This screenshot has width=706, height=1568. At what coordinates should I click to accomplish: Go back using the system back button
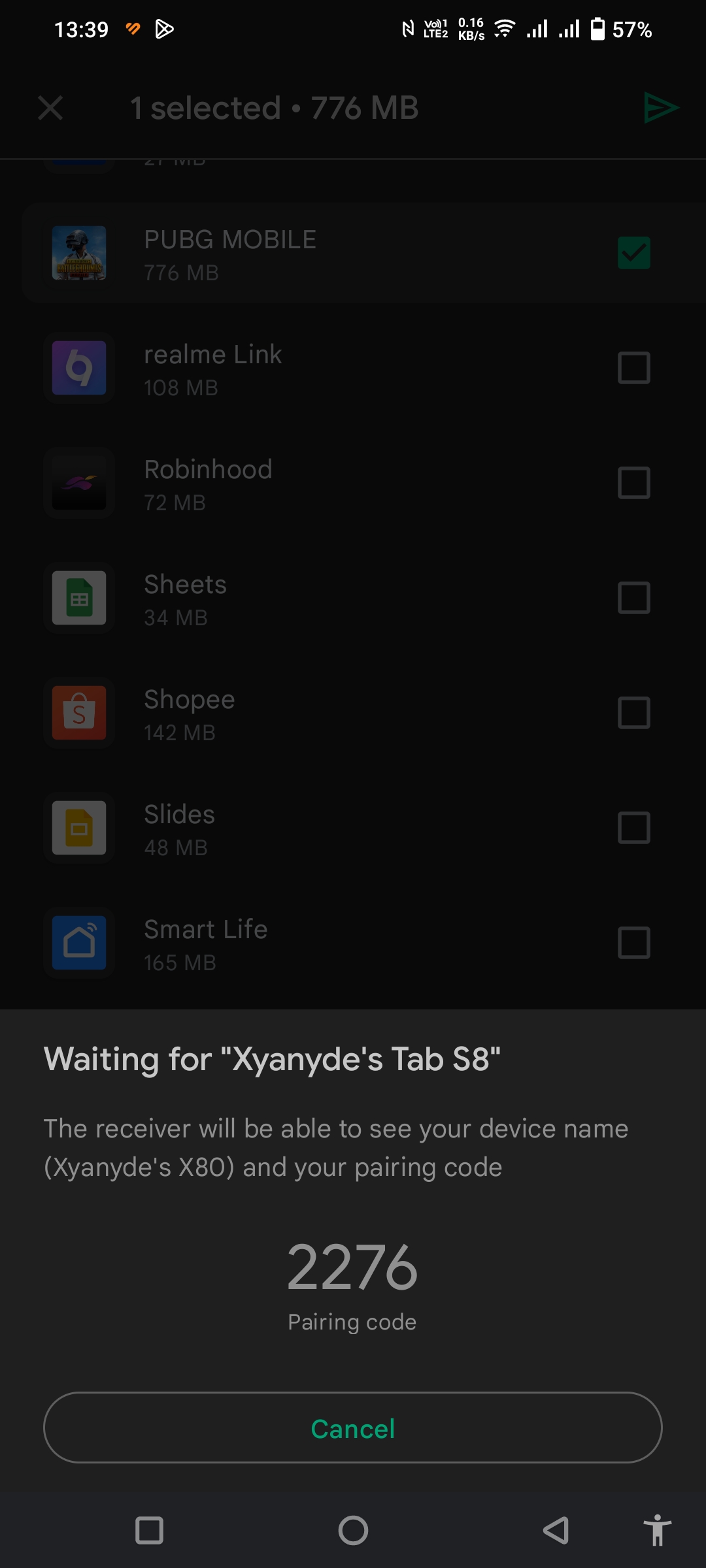point(556,1530)
